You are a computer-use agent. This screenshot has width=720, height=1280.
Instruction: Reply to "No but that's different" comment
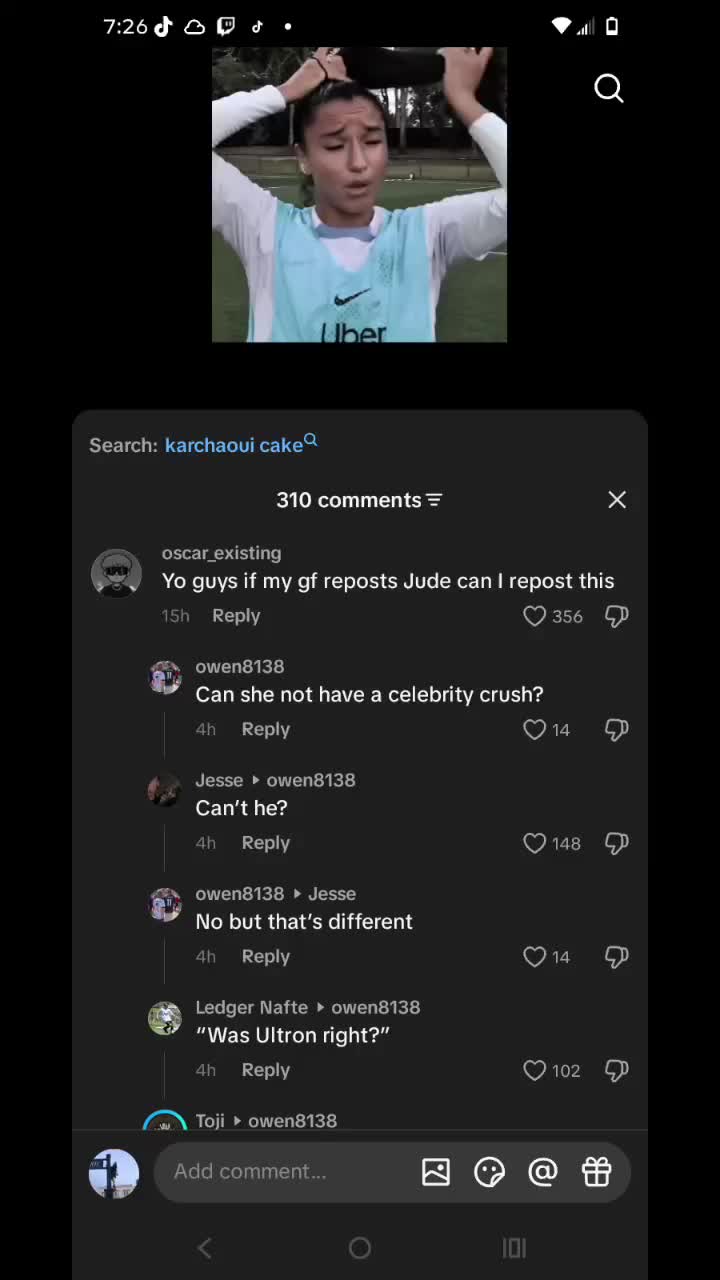pyautogui.click(x=265, y=957)
